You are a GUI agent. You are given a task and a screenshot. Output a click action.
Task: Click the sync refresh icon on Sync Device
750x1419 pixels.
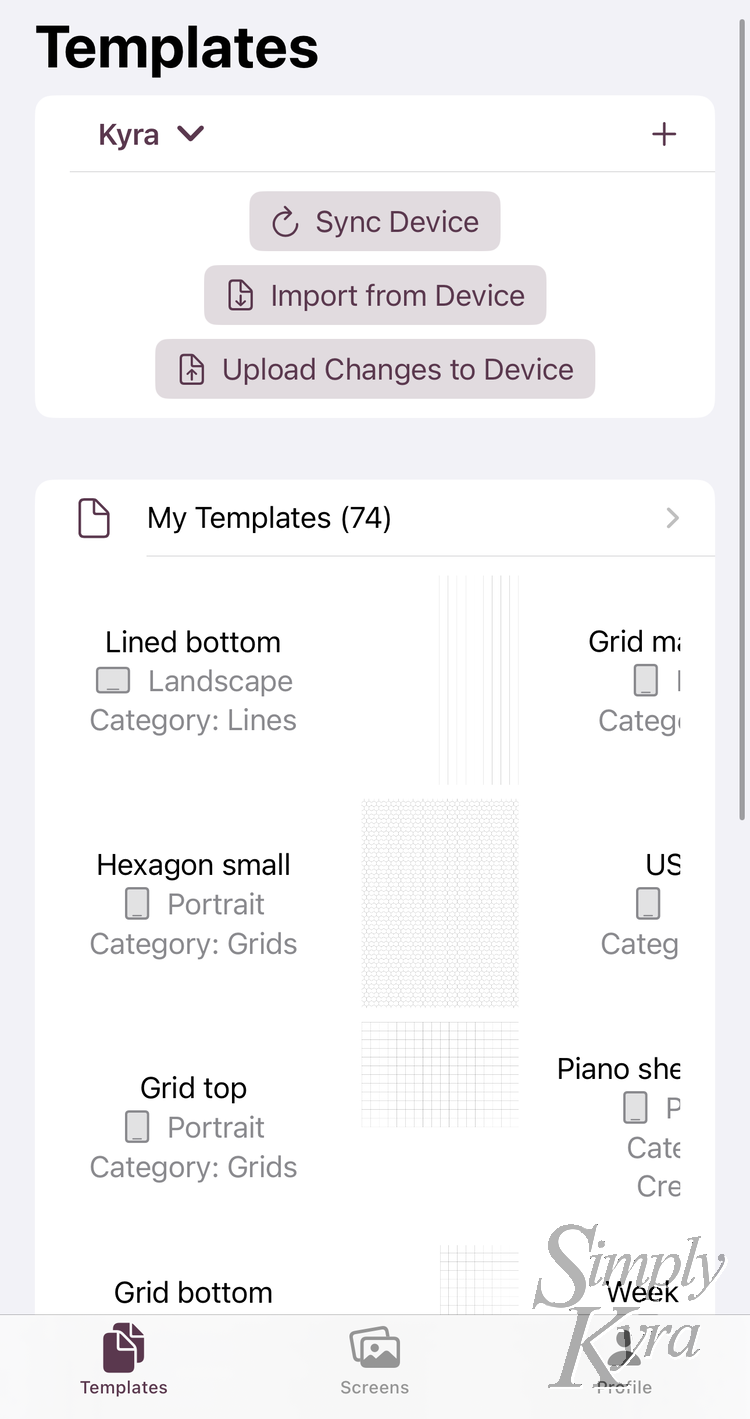pos(284,220)
